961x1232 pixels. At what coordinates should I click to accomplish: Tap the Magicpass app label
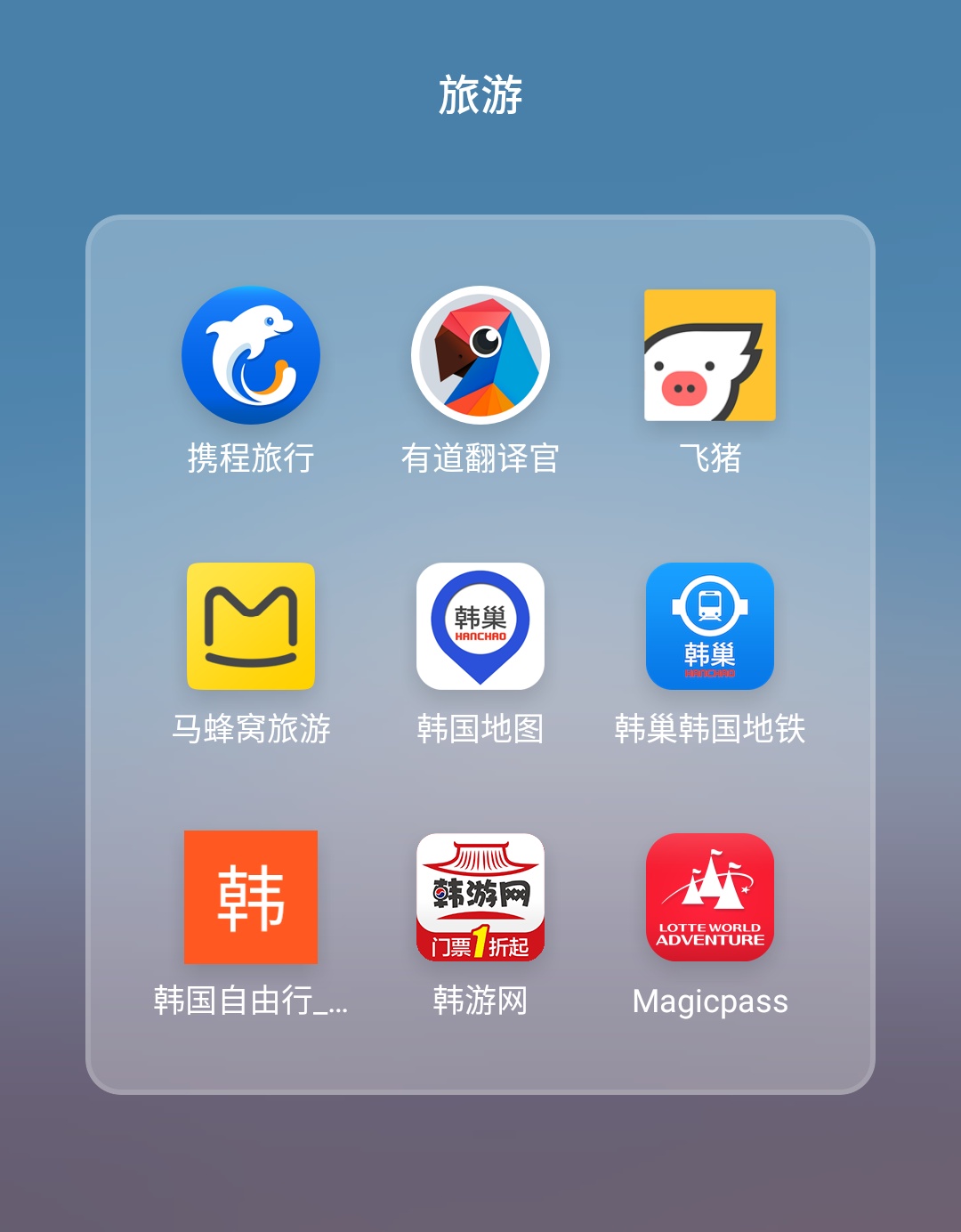[x=708, y=1001]
